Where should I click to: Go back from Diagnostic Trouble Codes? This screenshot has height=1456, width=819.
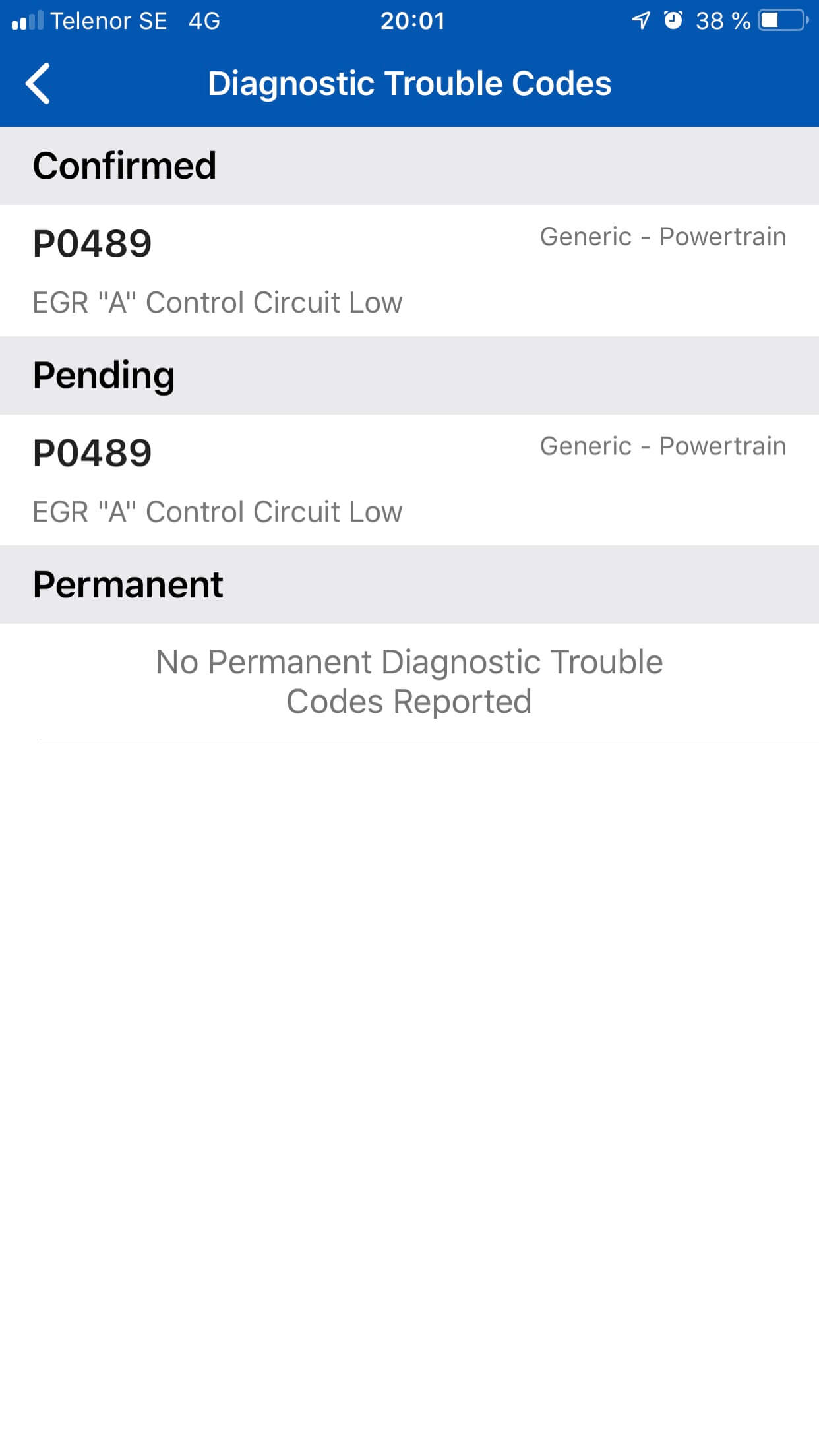click(x=38, y=84)
